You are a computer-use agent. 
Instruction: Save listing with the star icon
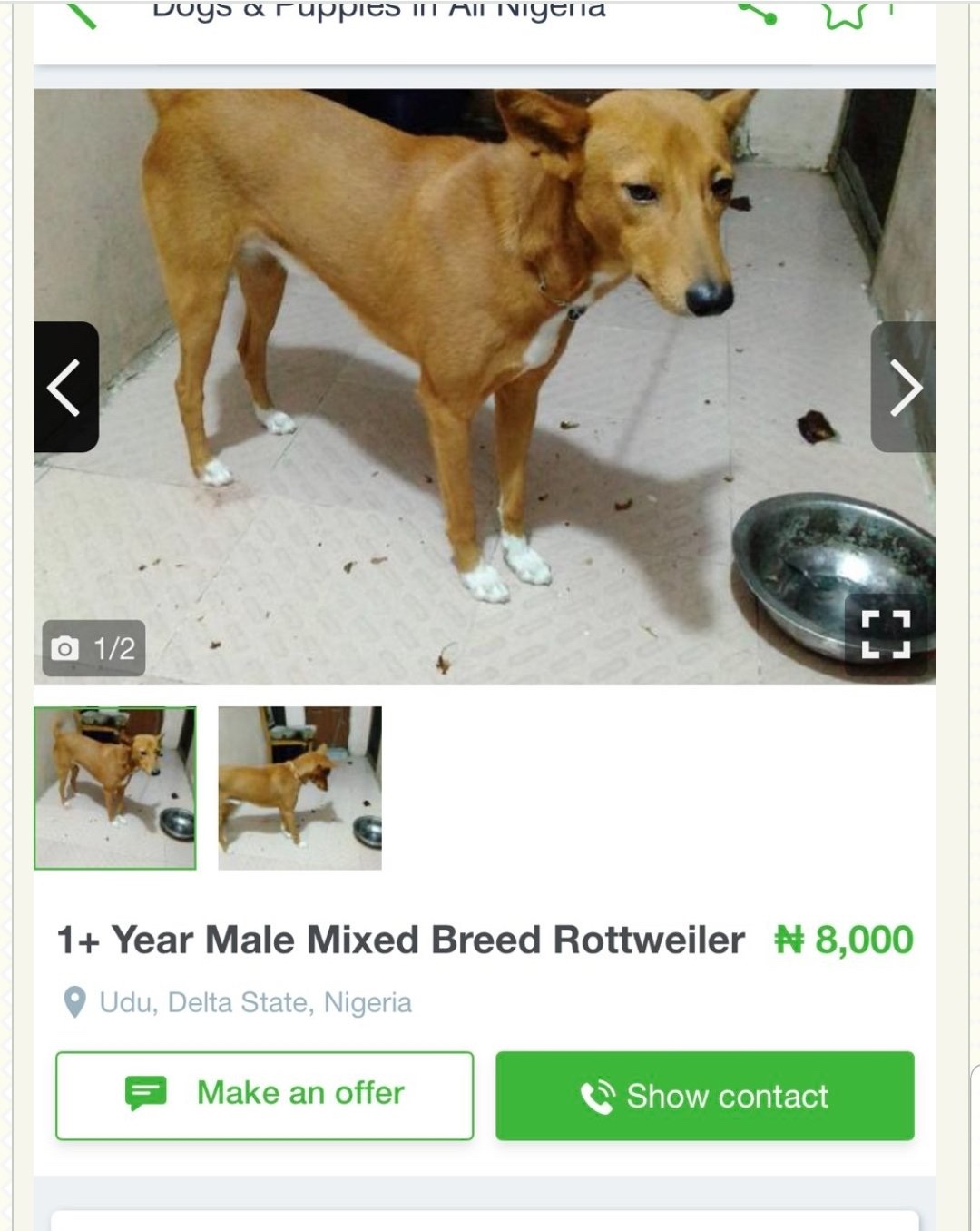[844, 12]
